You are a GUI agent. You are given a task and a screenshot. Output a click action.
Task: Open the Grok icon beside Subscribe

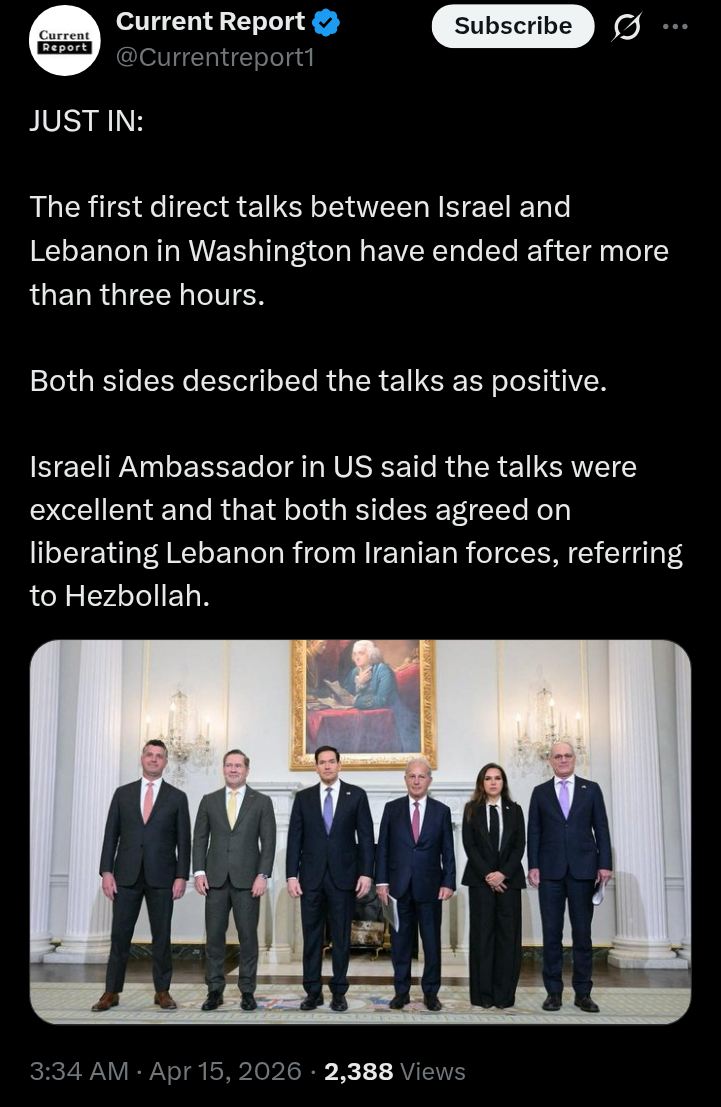coord(627,27)
